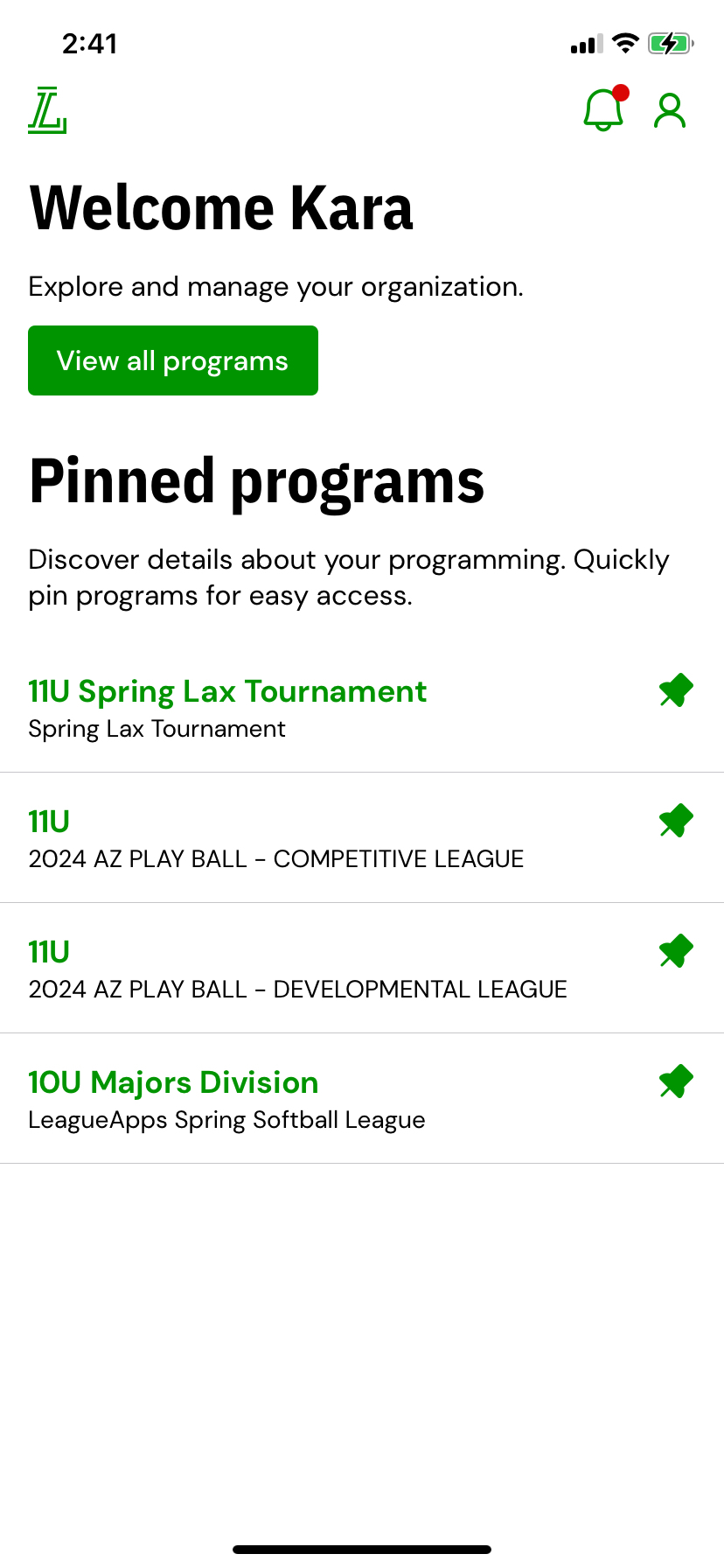Open the user profile icon
The height and width of the screenshot is (1568, 724).
click(x=670, y=111)
